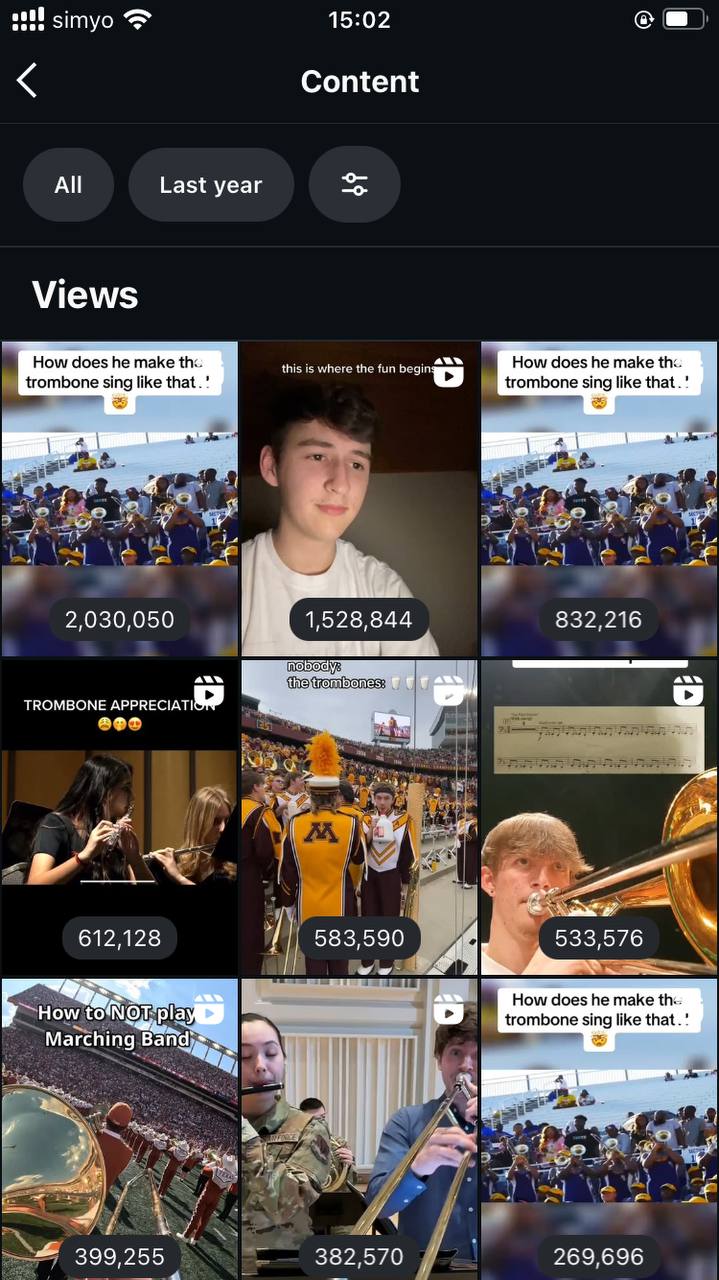Open the video with 832,216 views
719x1280 pixels.
tap(599, 499)
